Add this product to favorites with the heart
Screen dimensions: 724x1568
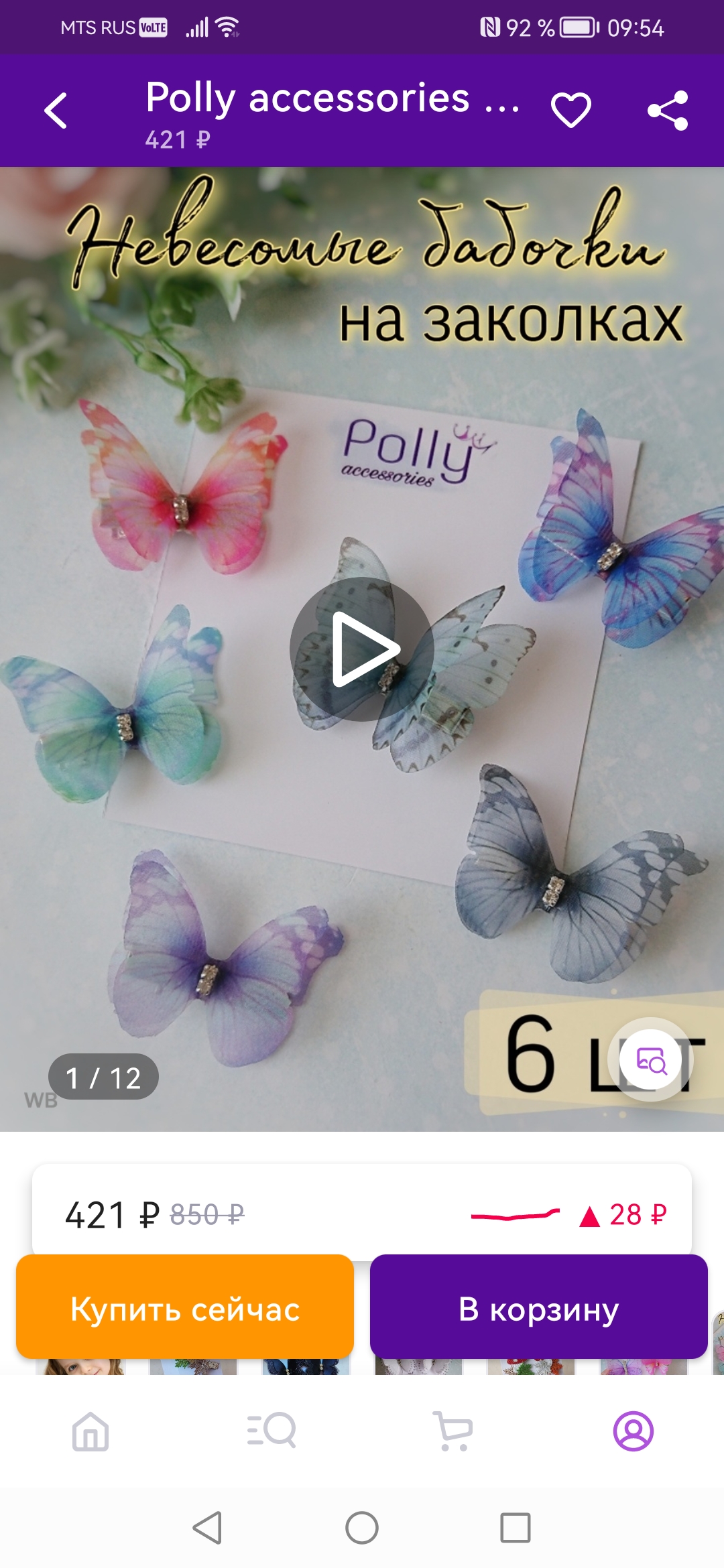pyautogui.click(x=571, y=111)
